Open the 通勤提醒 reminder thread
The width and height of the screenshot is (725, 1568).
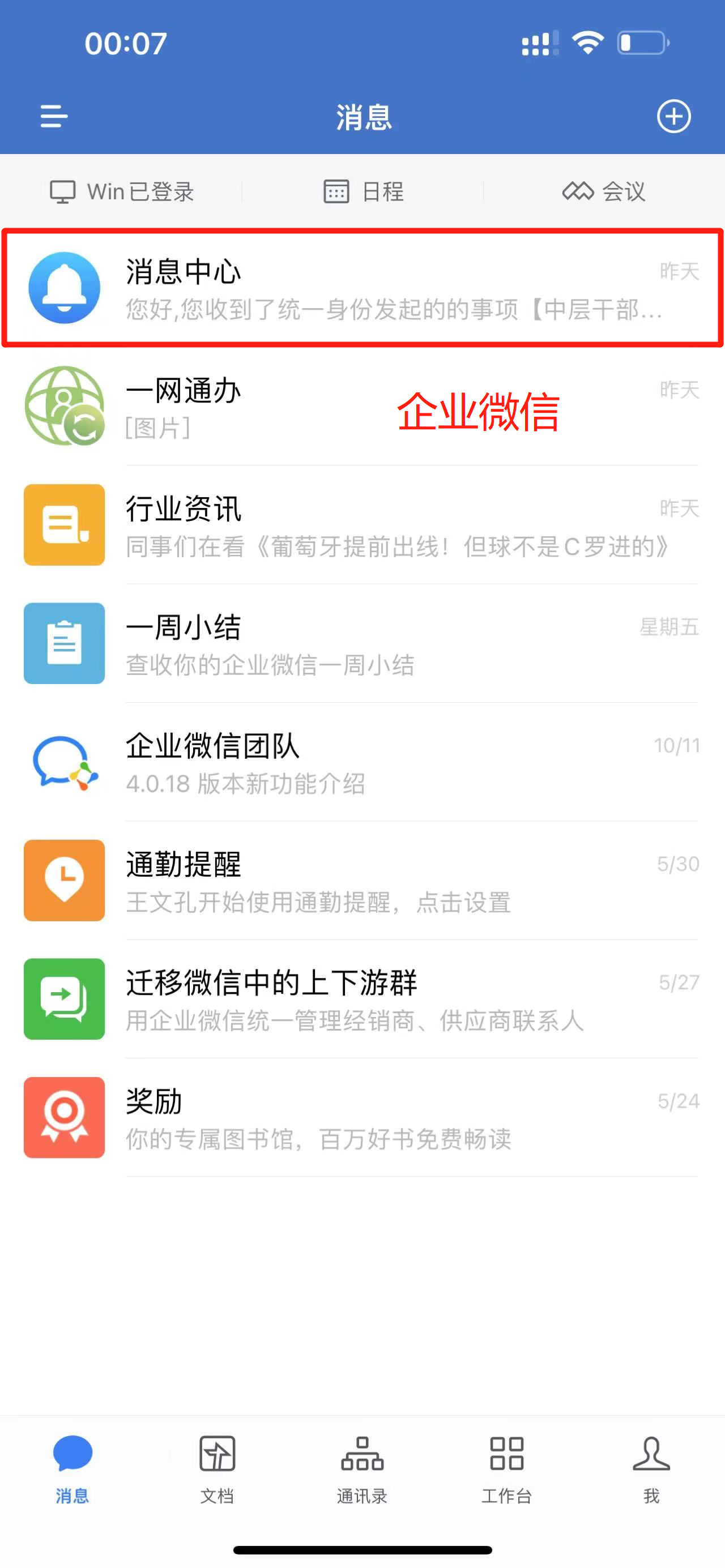(x=363, y=880)
